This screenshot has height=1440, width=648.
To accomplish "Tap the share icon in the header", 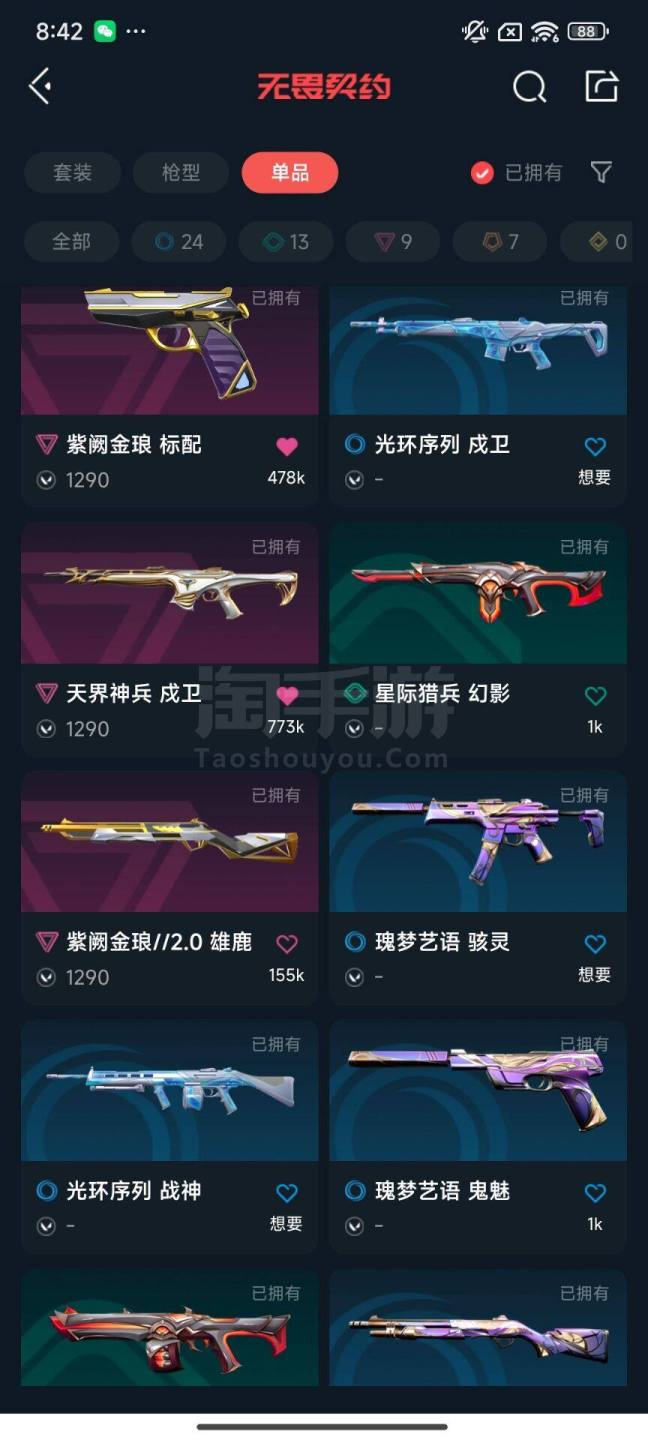I will (602, 86).
